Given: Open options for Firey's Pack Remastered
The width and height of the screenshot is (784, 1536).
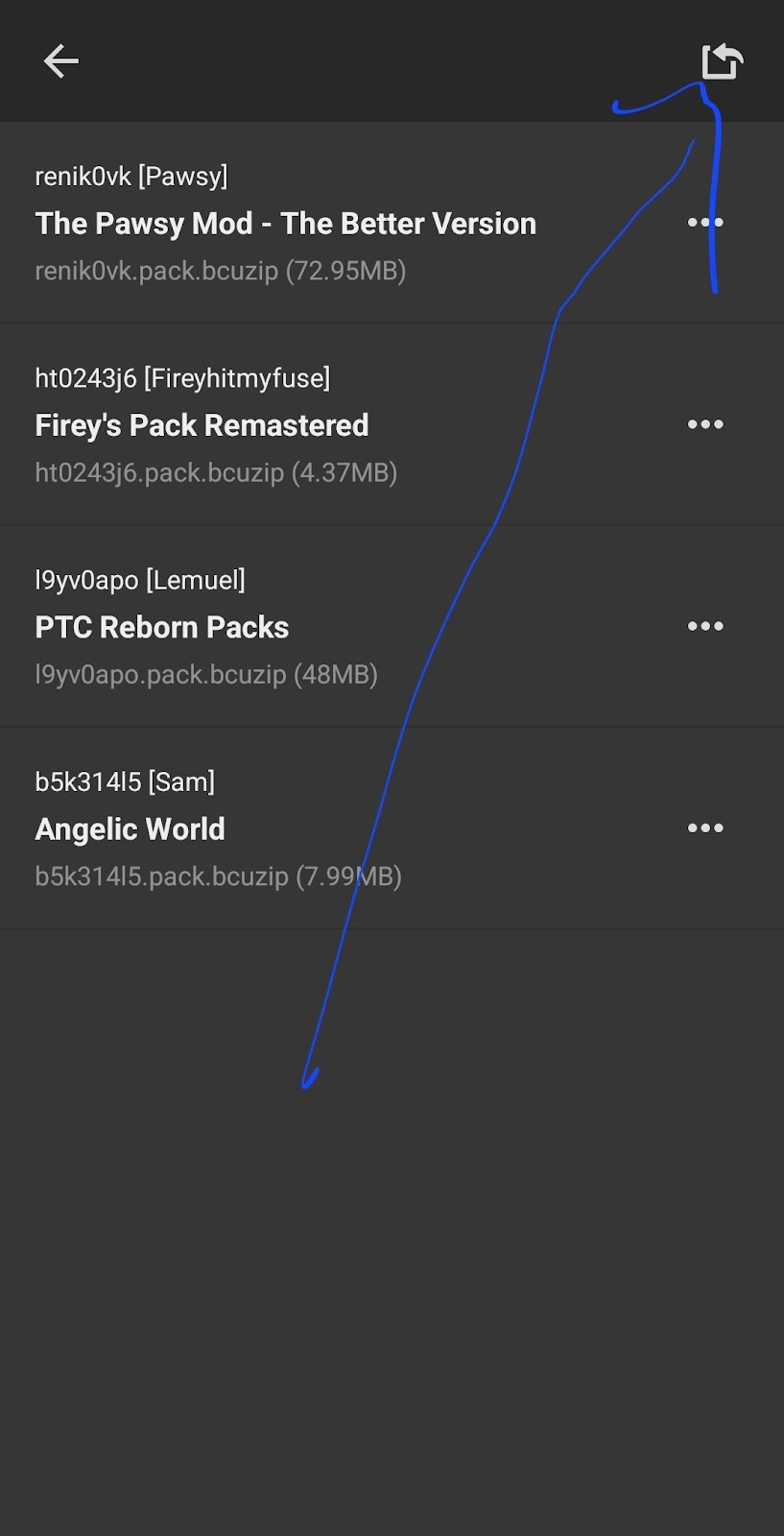Looking at the screenshot, I should coord(705,424).
